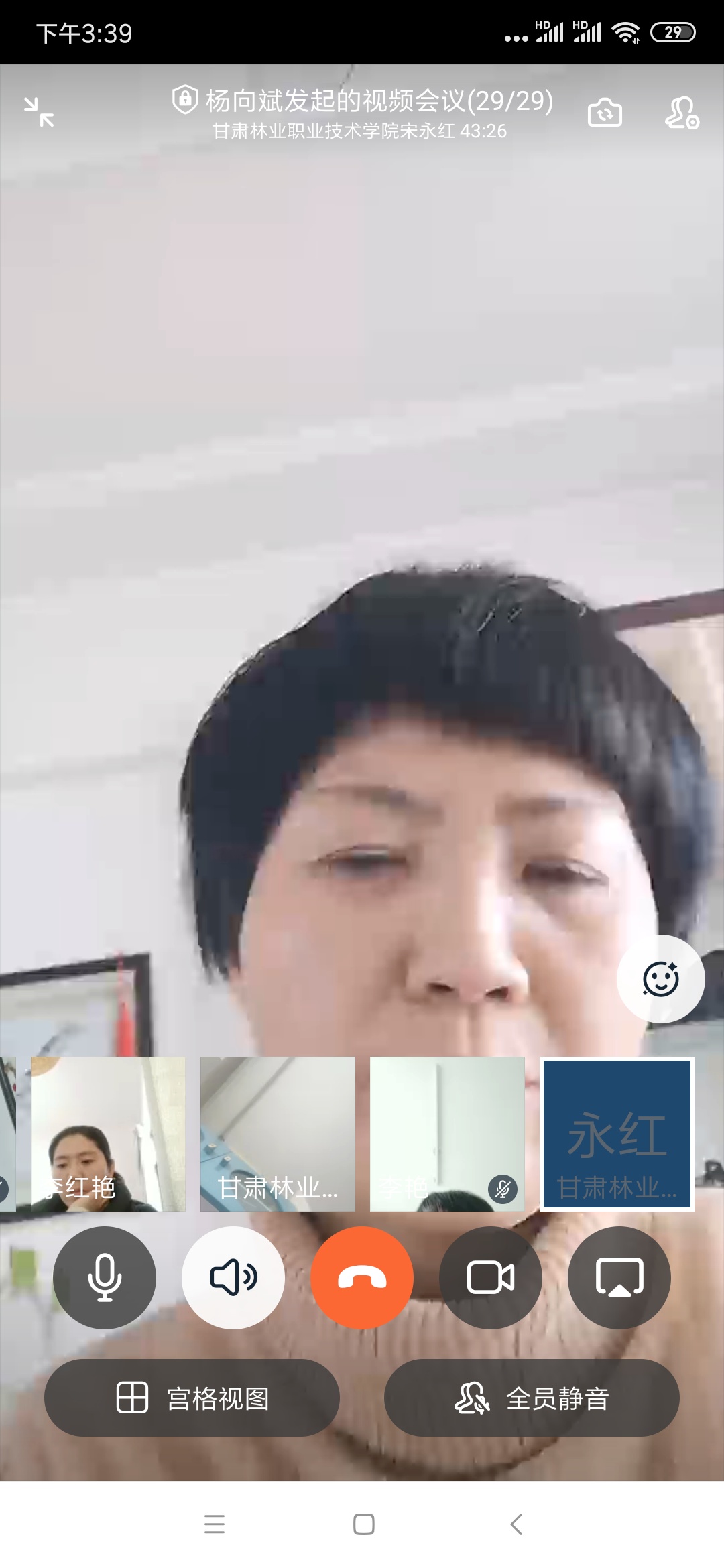The width and height of the screenshot is (724, 1568).
Task: Switch to 宫格视图 grid view
Action: tap(192, 1398)
